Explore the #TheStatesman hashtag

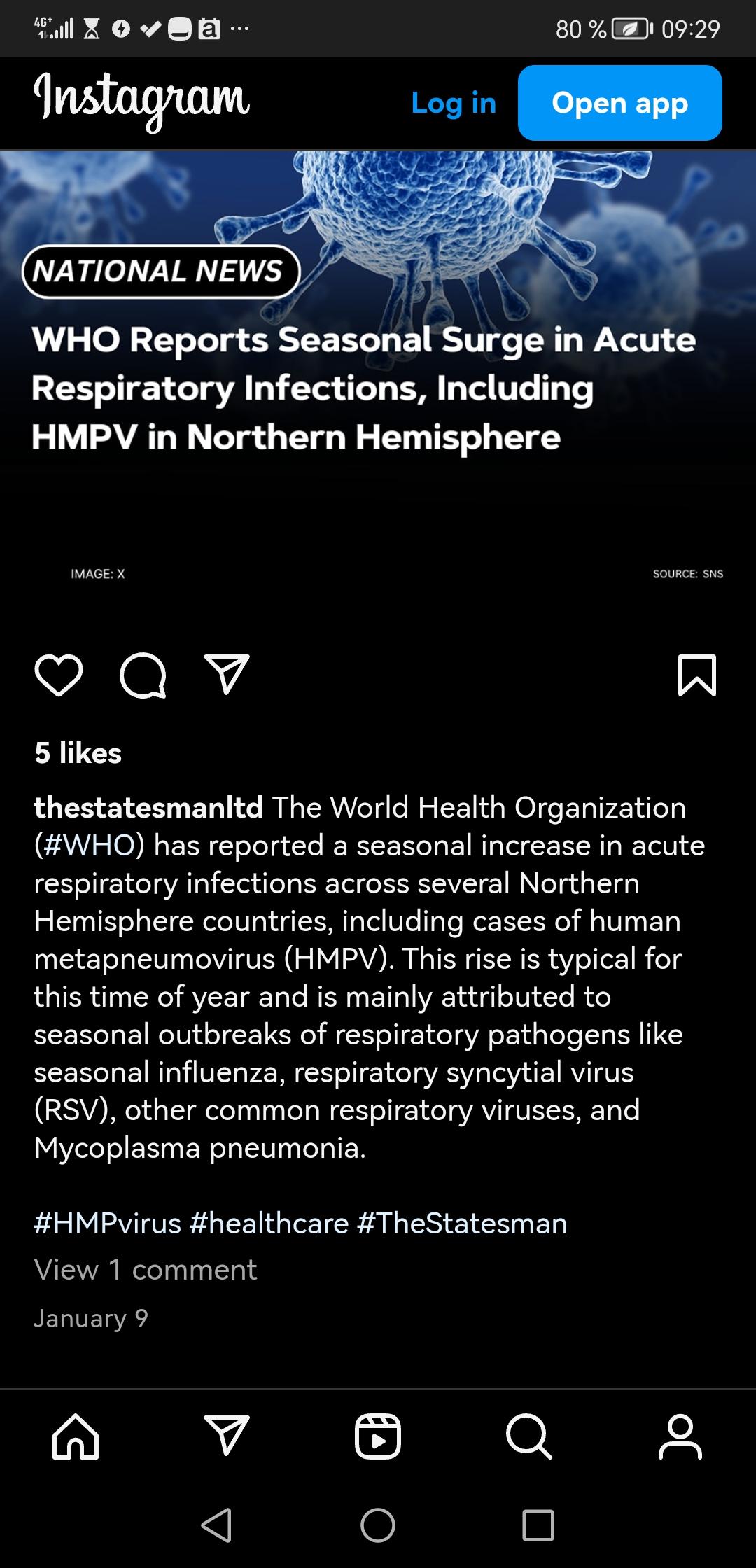[462, 1223]
